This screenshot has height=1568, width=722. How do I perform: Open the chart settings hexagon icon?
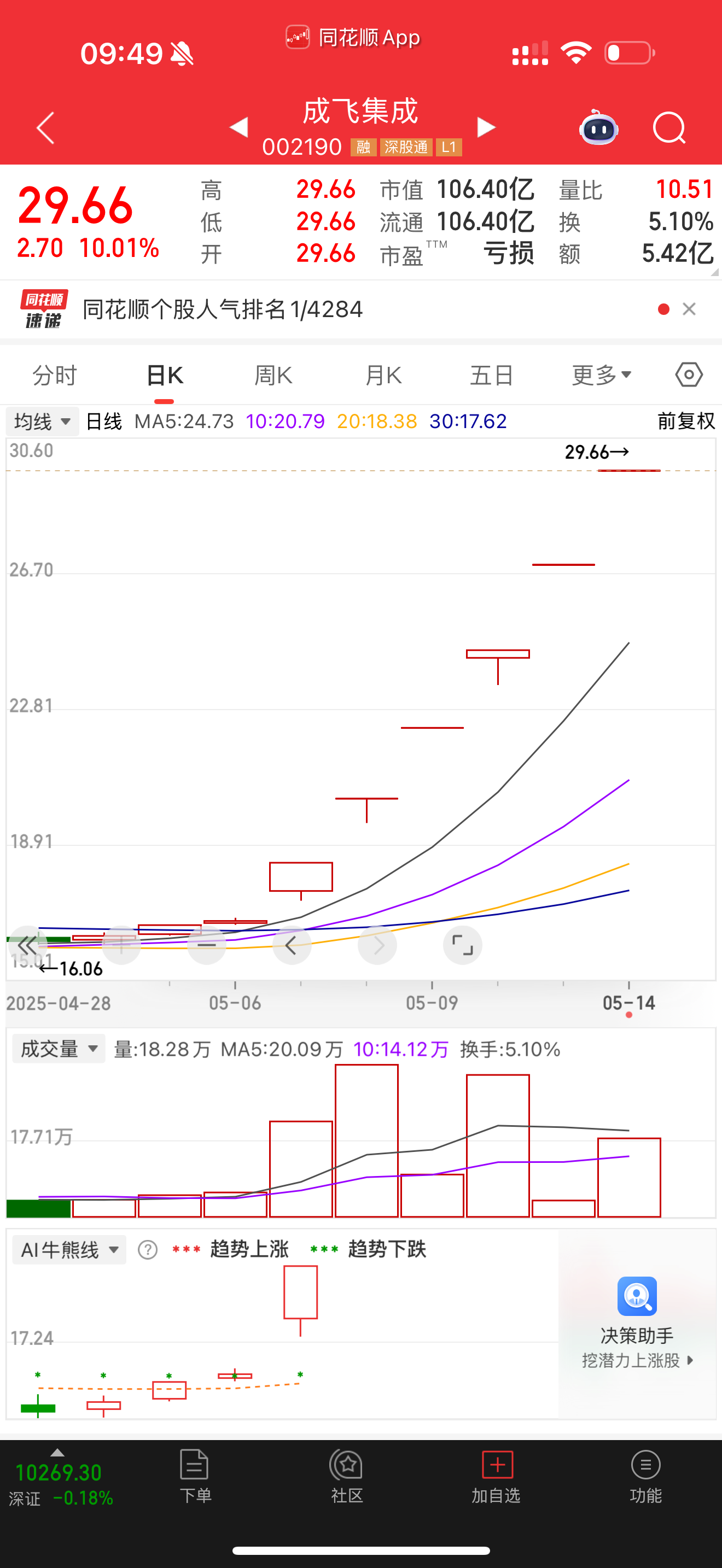(x=689, y=375)
